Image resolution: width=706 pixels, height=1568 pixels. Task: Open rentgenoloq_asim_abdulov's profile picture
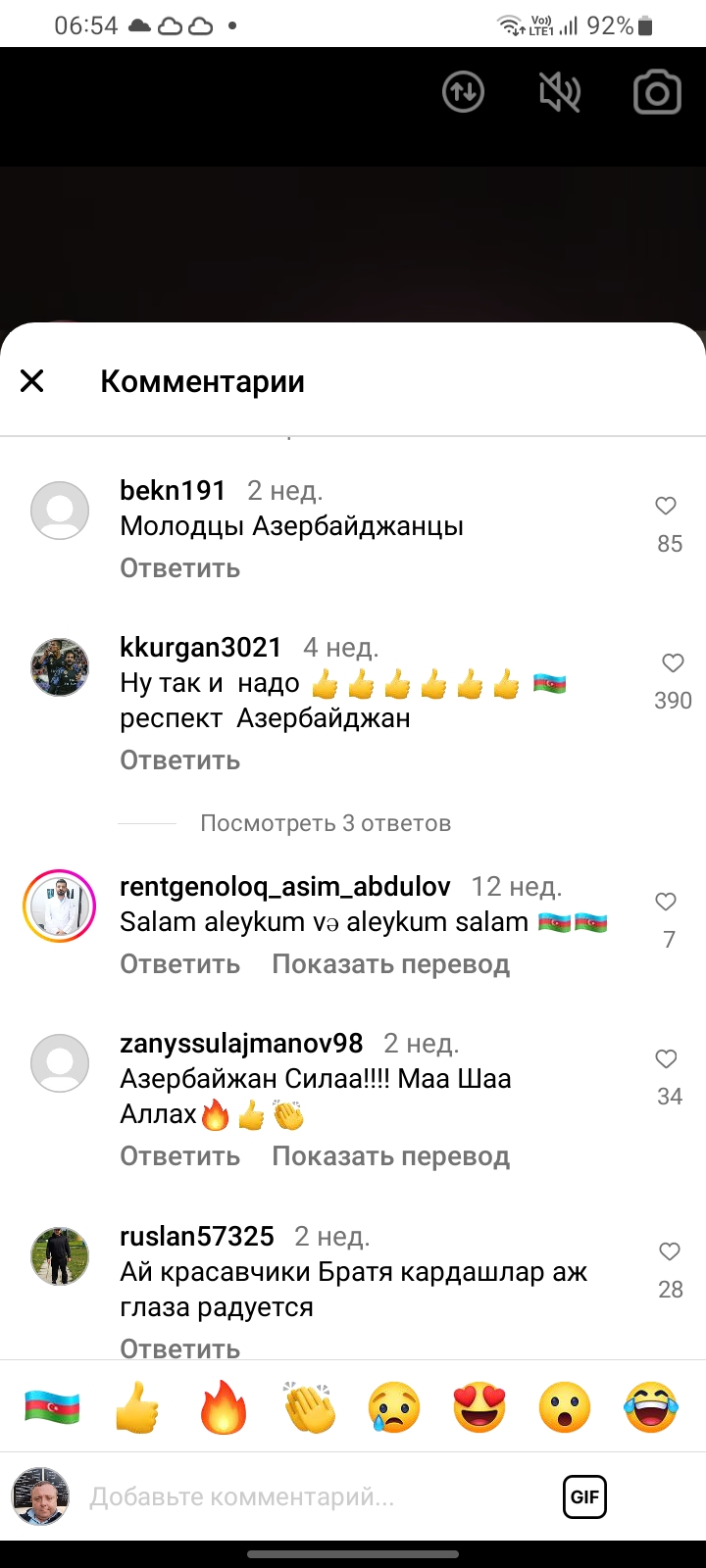point(60,906)
